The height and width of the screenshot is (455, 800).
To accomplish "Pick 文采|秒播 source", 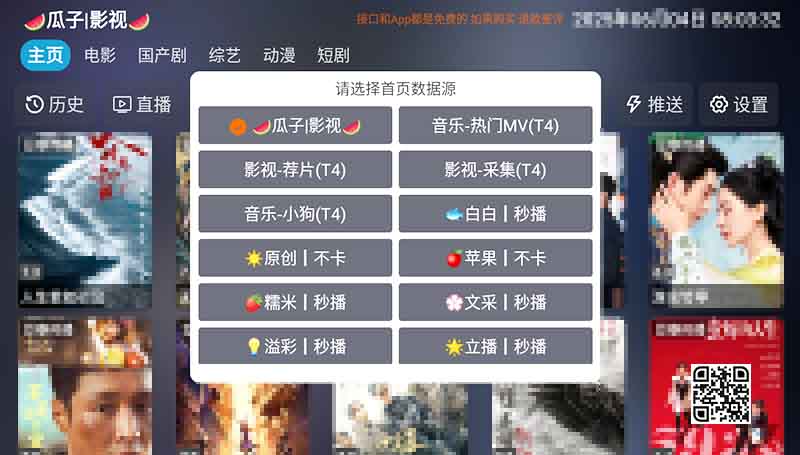I will (x=495, y=302).
